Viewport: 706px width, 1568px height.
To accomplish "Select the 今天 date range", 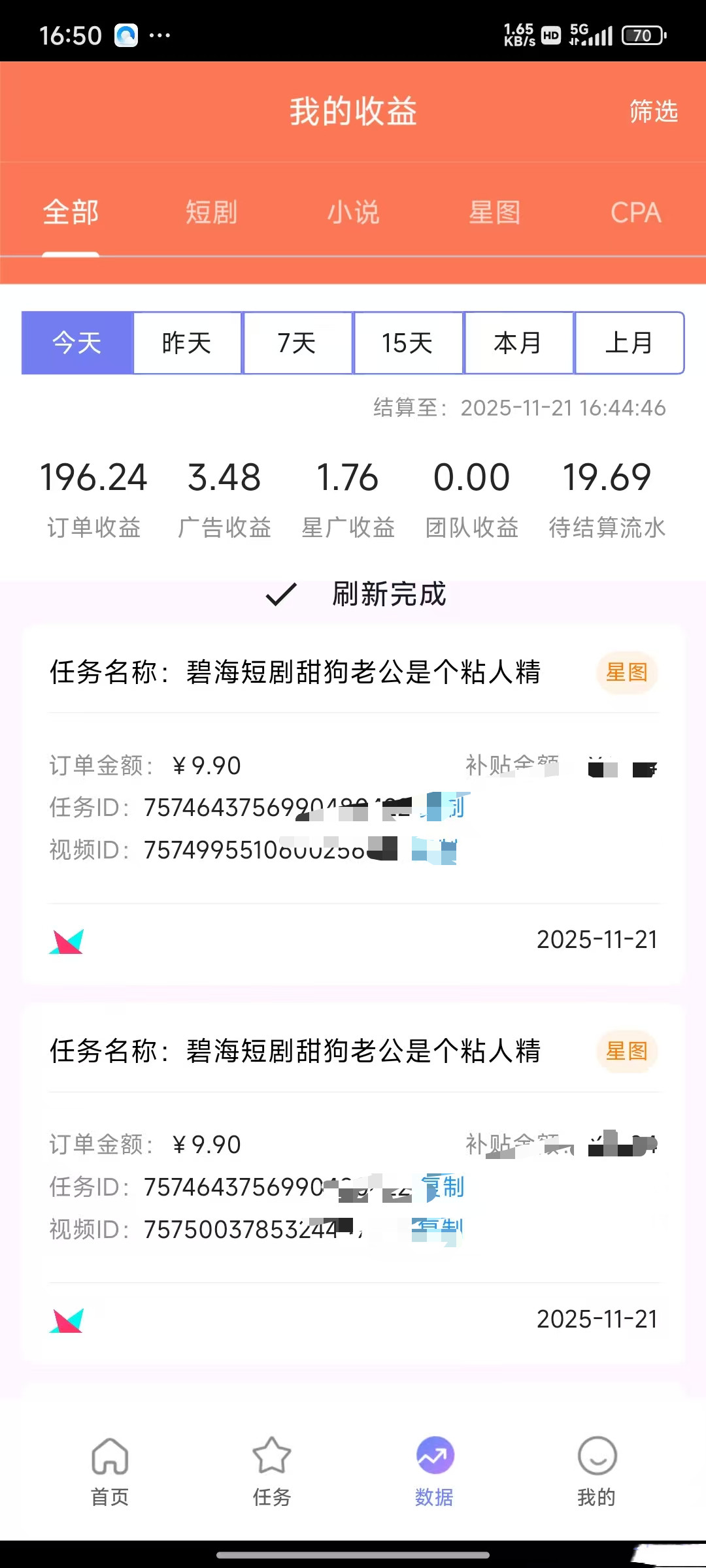I will pos(77,343).
